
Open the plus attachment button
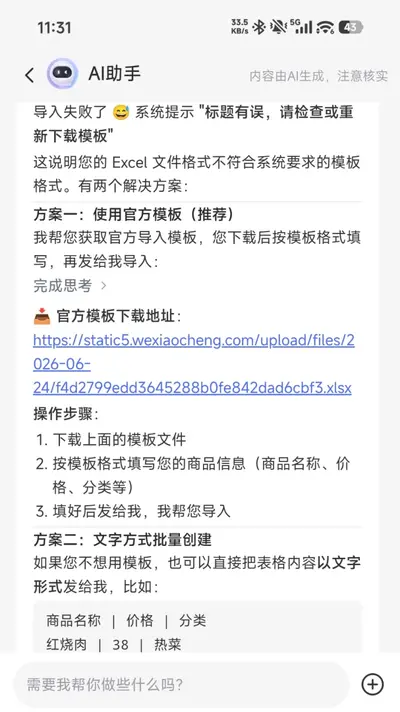(x=372, y=684)
